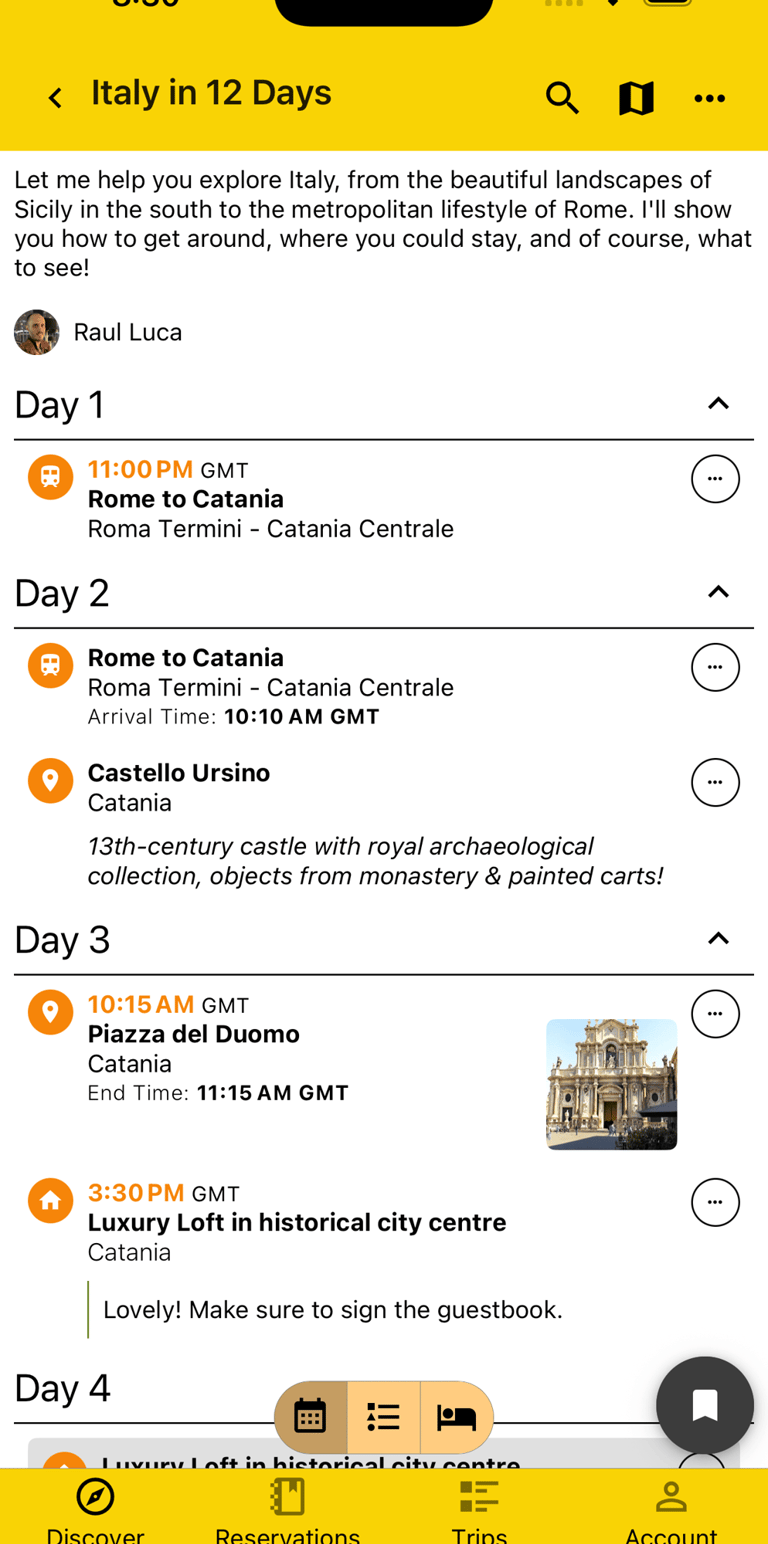Open the map view icon
Viewport: 768px width, 1544px height.
click(x=636, y=97)
